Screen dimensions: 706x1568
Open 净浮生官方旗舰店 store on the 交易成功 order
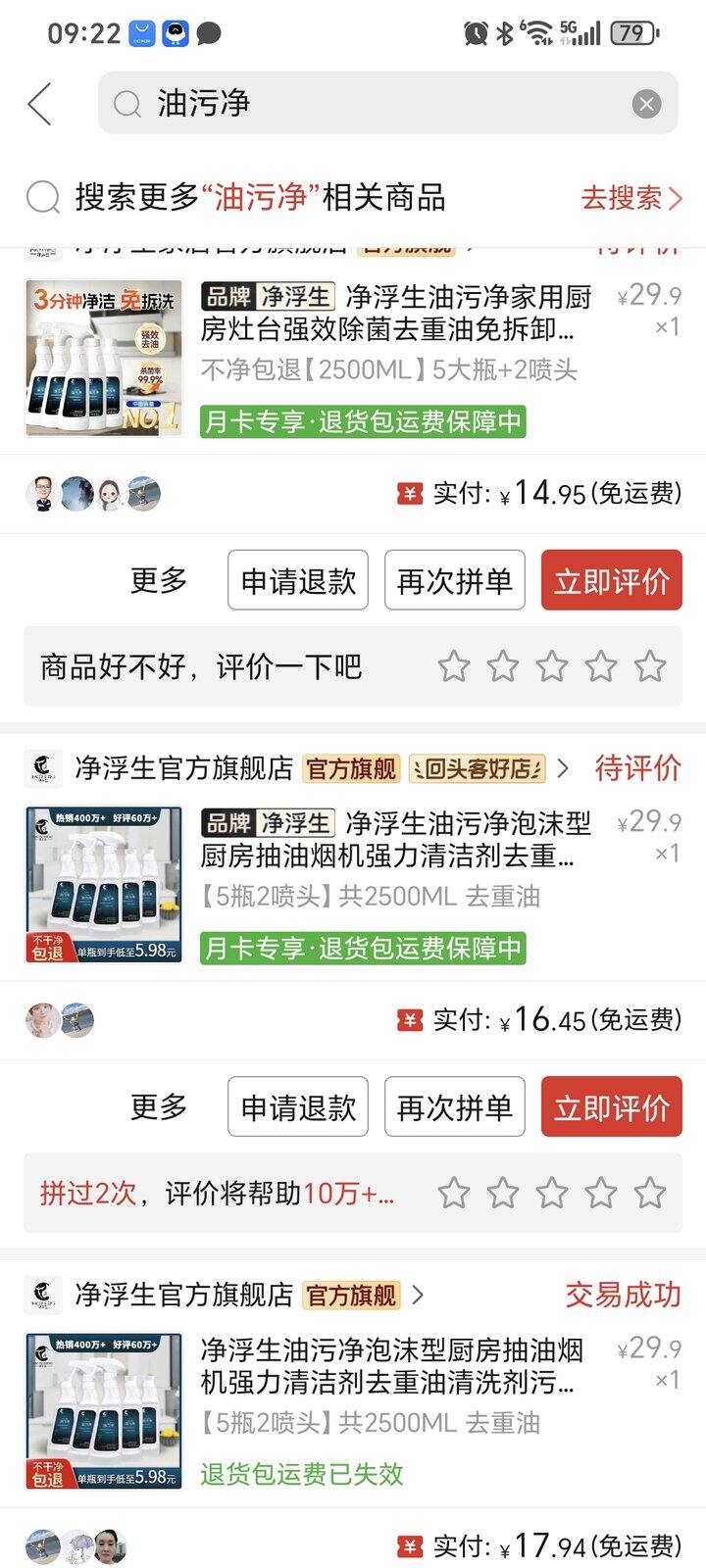click(184, 1296)
